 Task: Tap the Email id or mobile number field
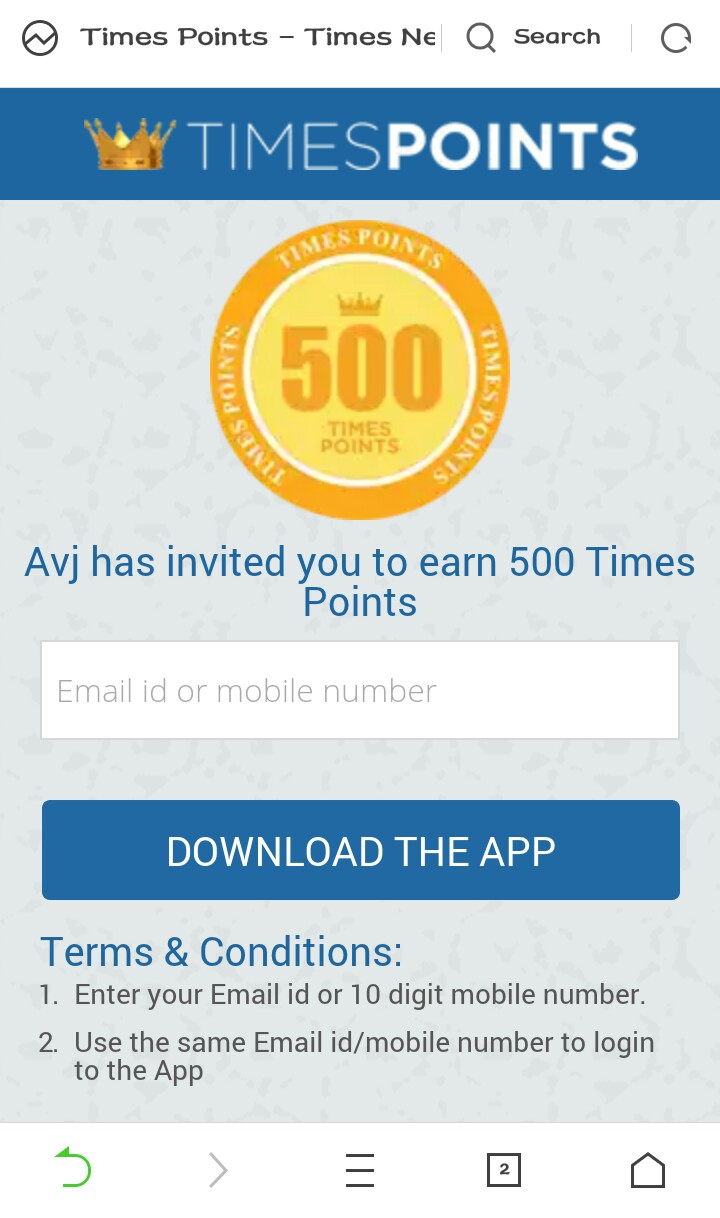(x=360, y=690)
